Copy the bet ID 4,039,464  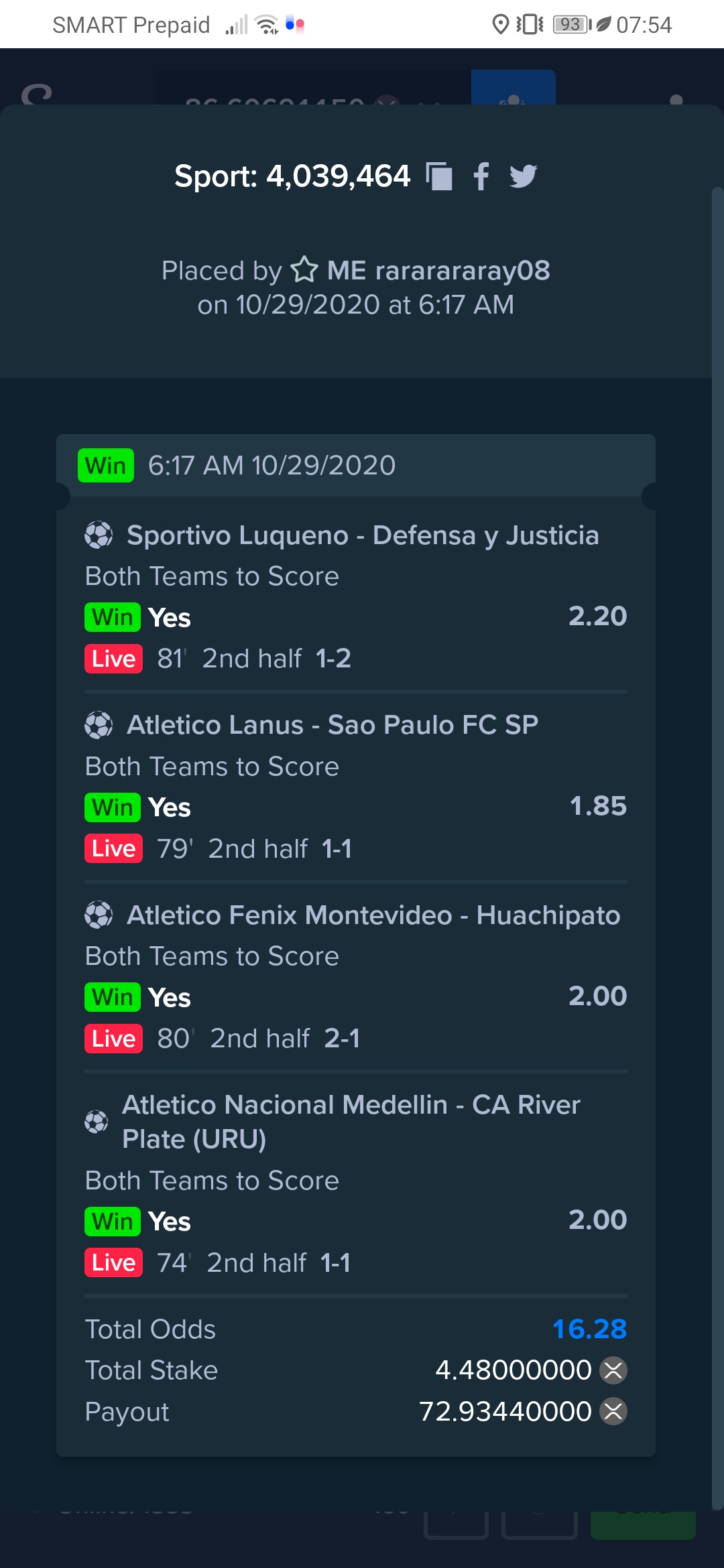pyautogui.click(x=439, y=177)
